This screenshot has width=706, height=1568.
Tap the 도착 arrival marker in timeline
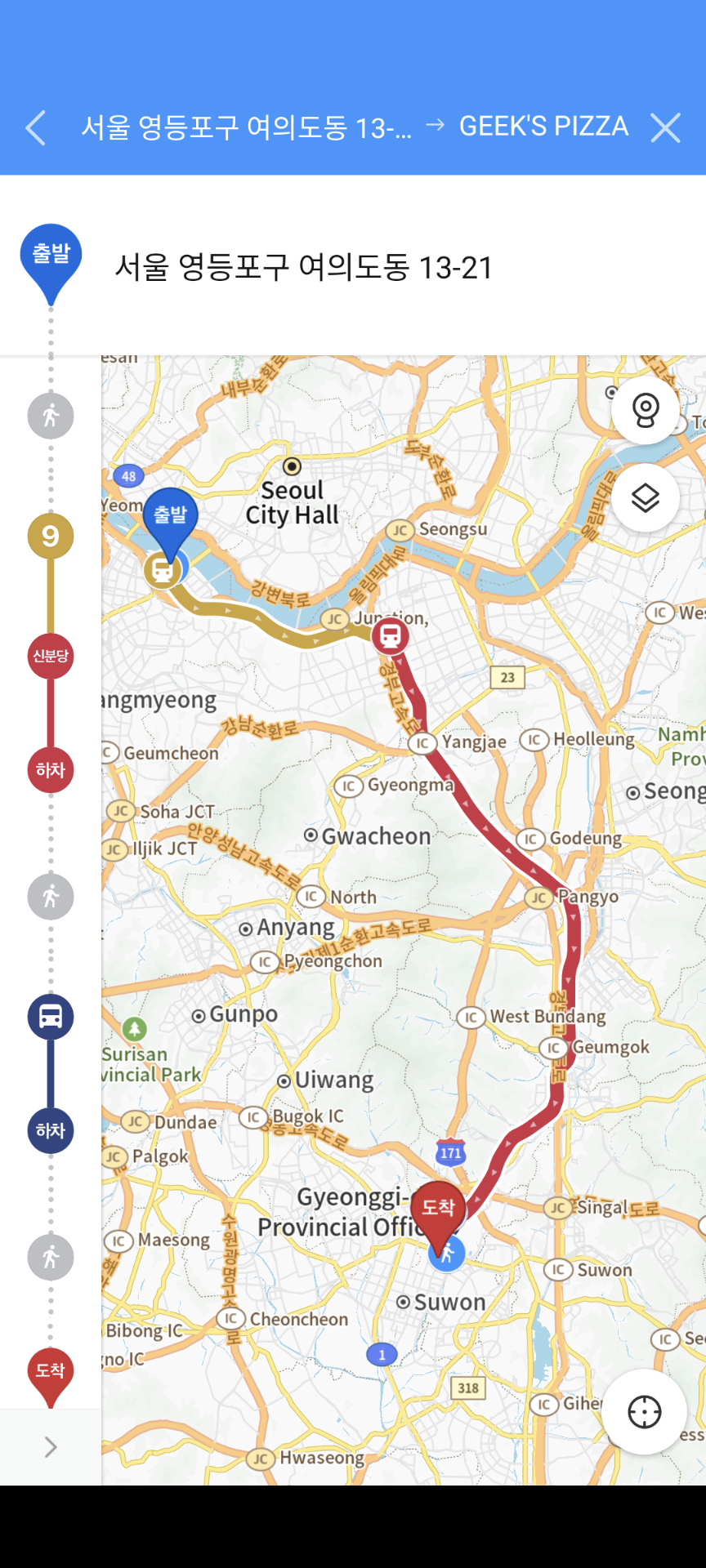[51, 1377]
